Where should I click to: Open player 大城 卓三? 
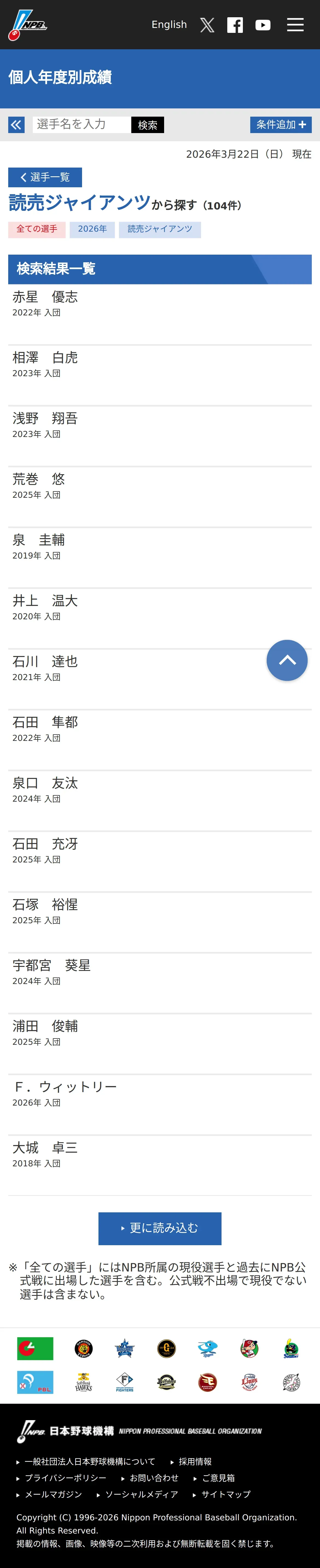point(160,1166)
